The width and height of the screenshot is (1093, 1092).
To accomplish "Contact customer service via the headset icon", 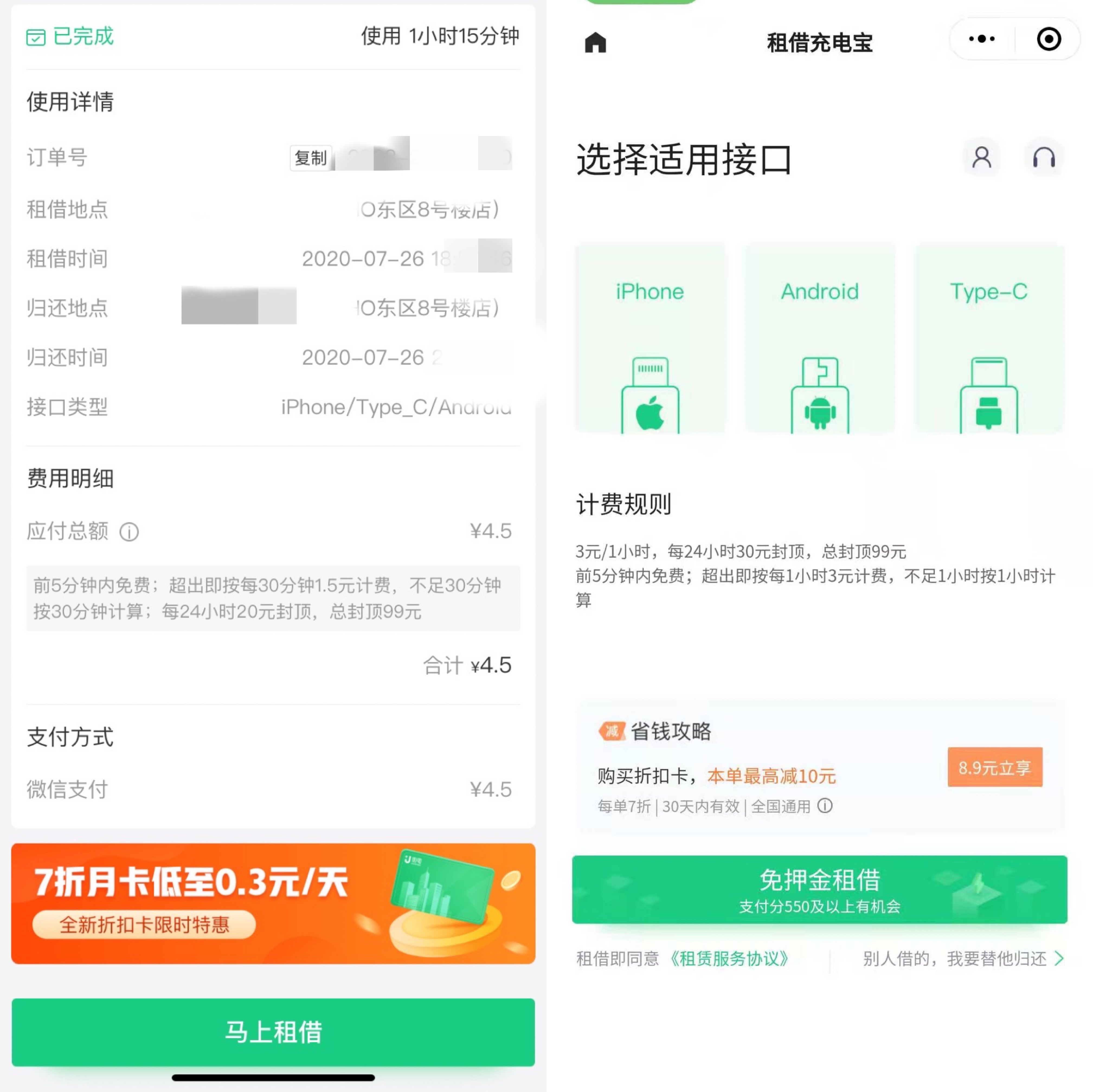I will [x=1043, y=157].
